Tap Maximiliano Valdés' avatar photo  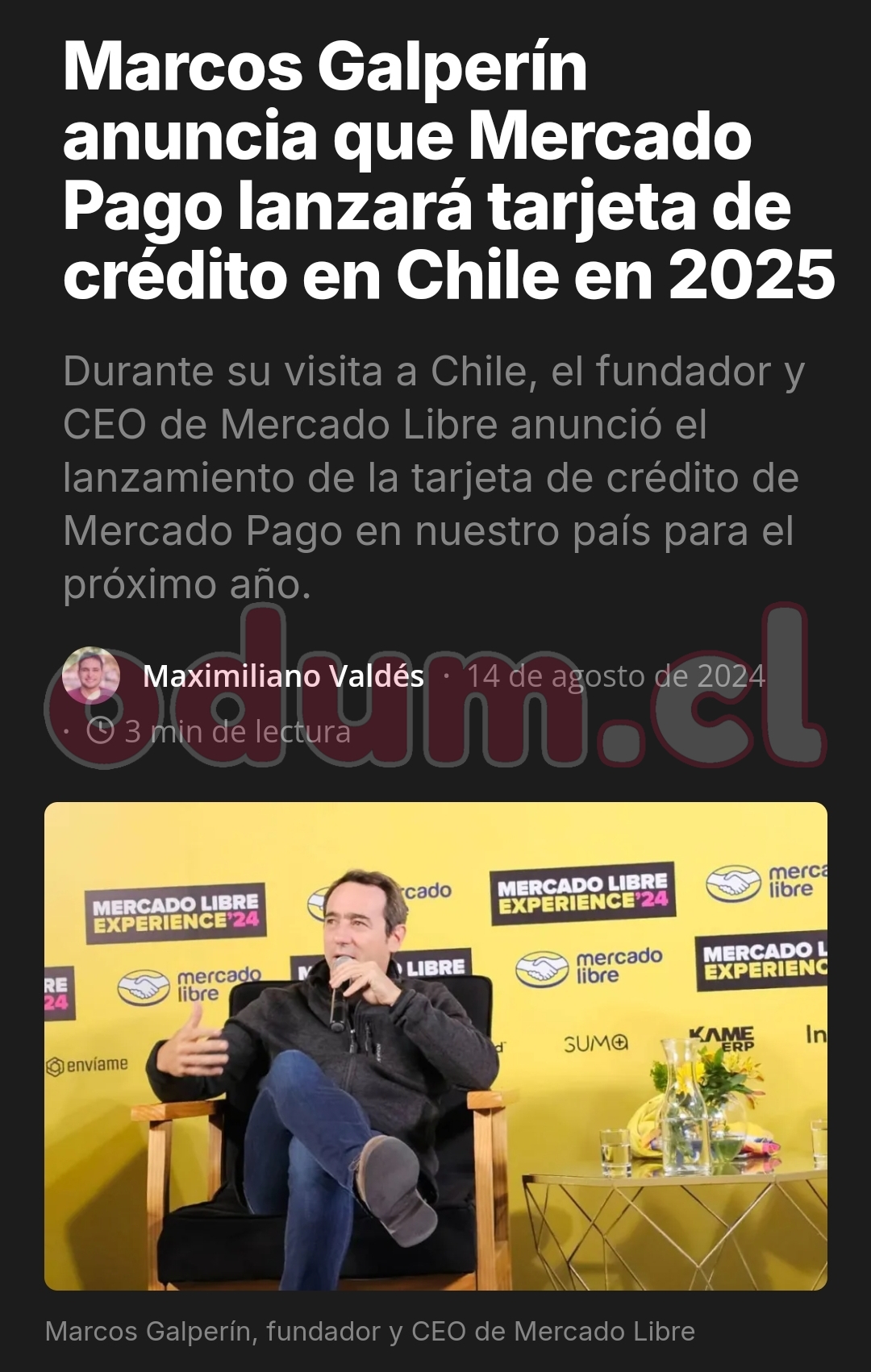[91, 676]
